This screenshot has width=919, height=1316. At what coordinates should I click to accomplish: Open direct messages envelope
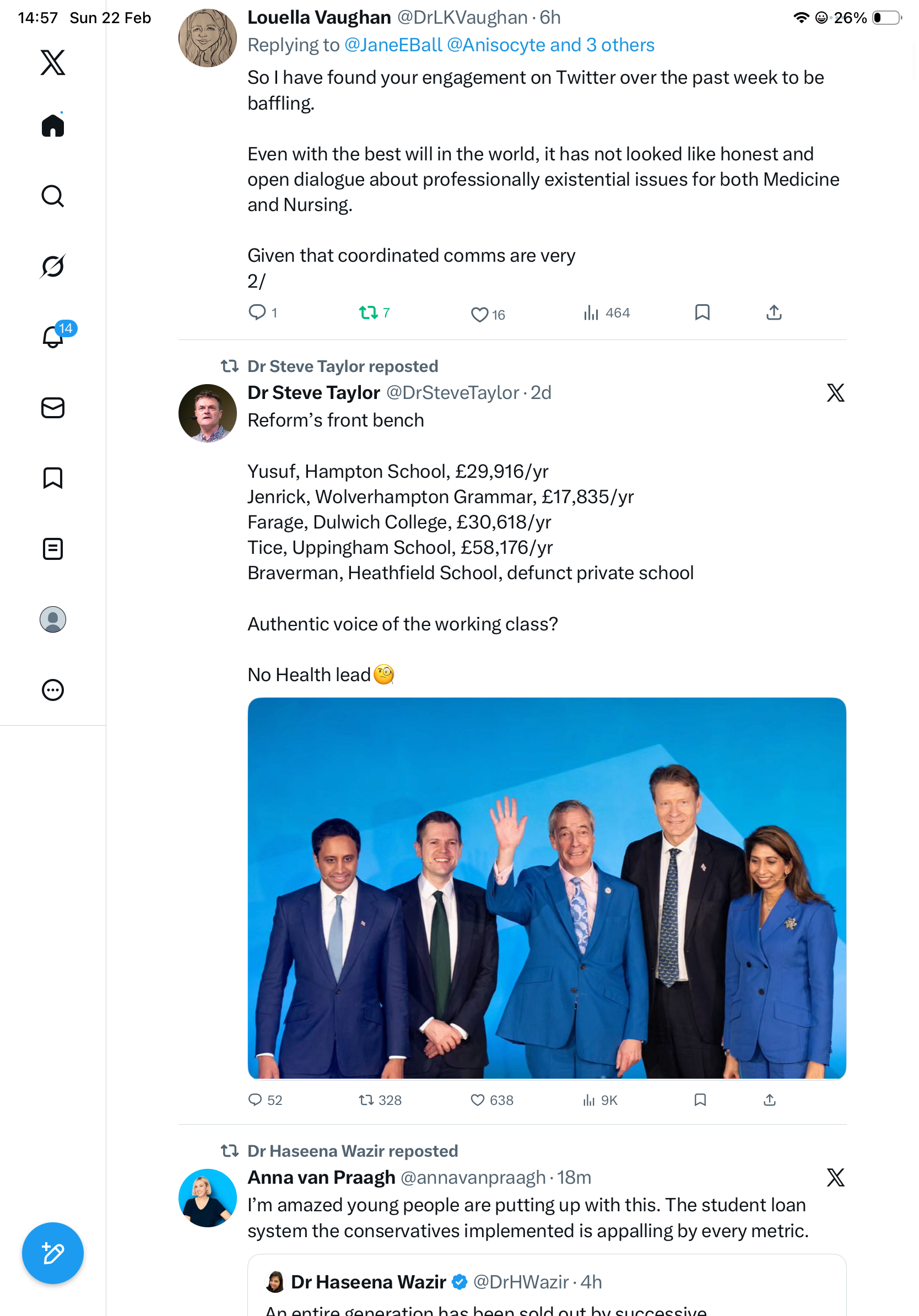tap(53, 407)
